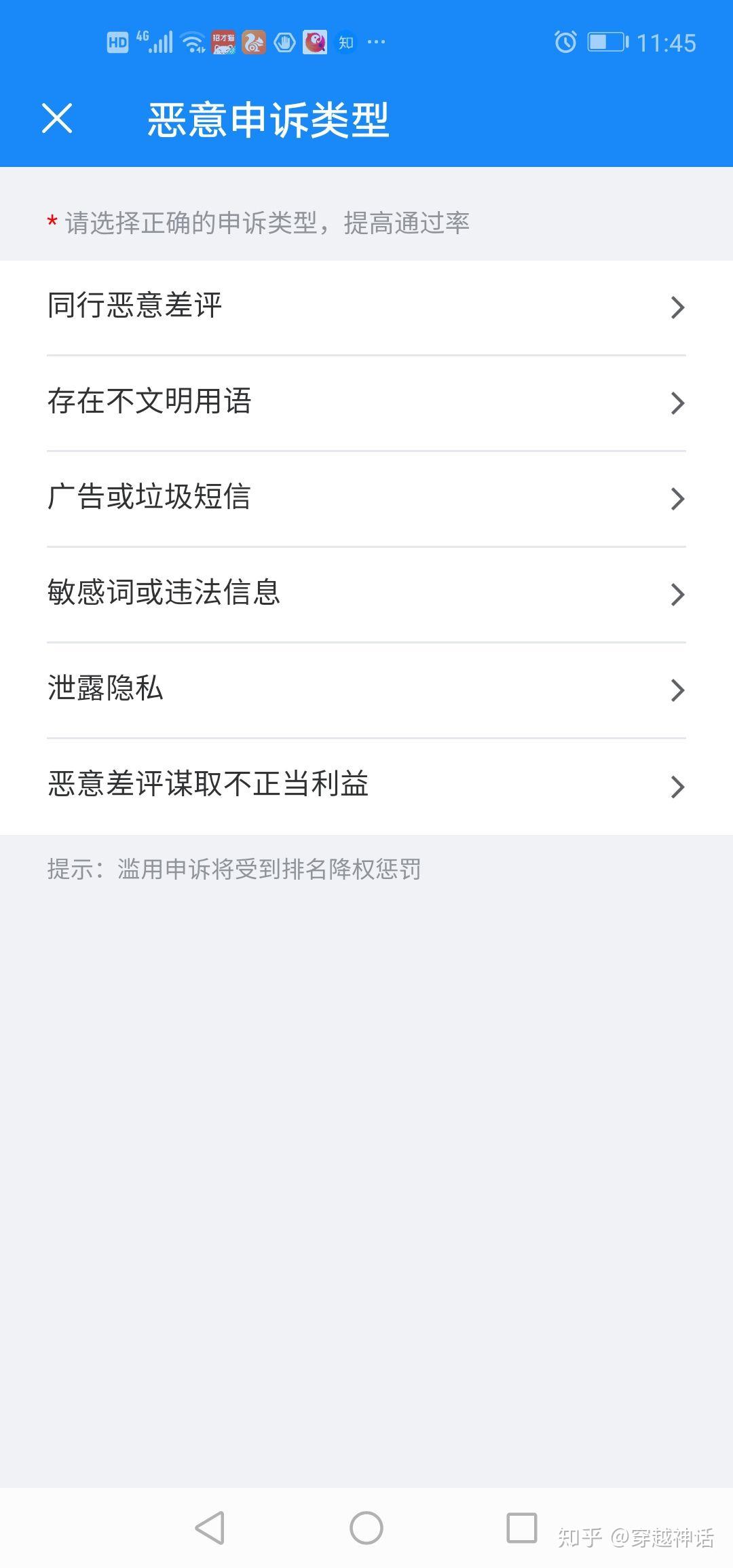Open 存在不文明用语 option

[366, 403]
